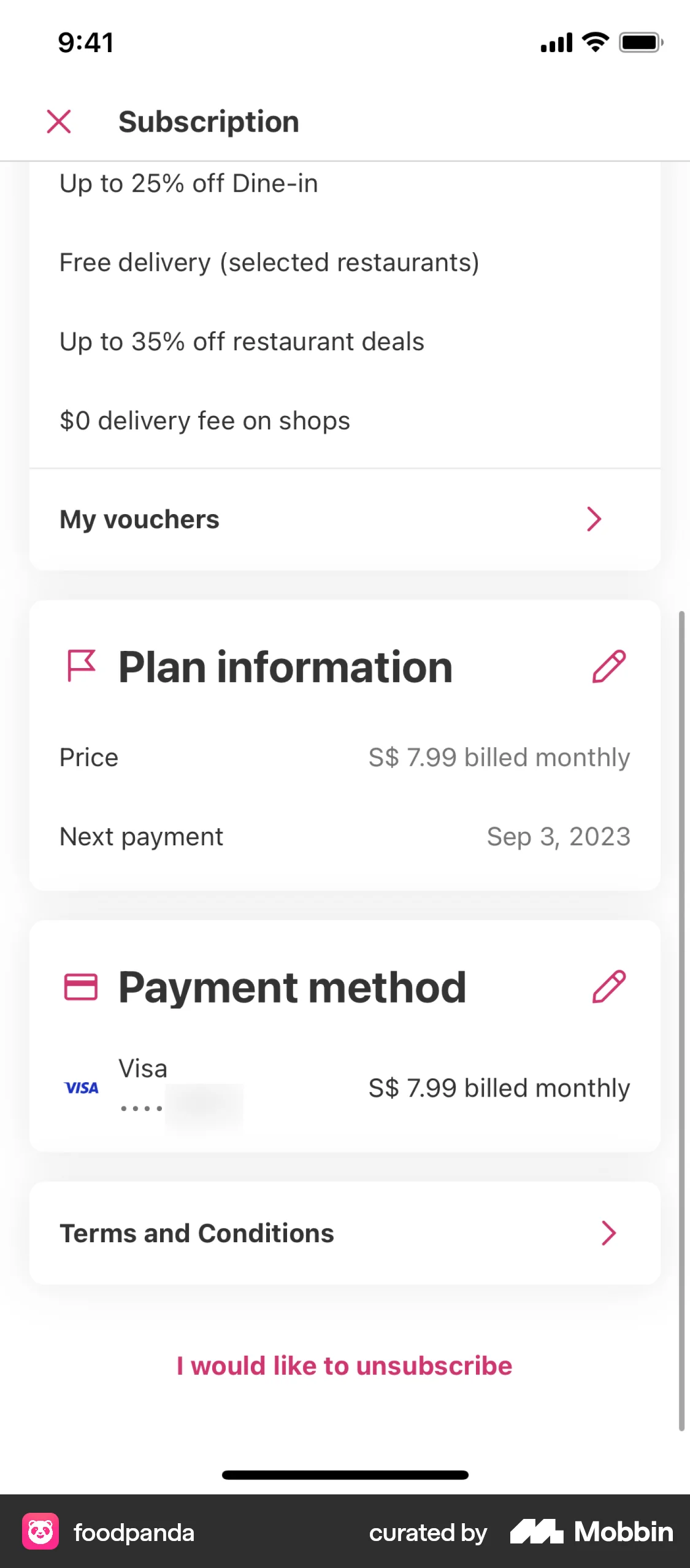690x1568 pixels.
Task: Close the Subscription screen with the X
Action: (x=59, y=121)
